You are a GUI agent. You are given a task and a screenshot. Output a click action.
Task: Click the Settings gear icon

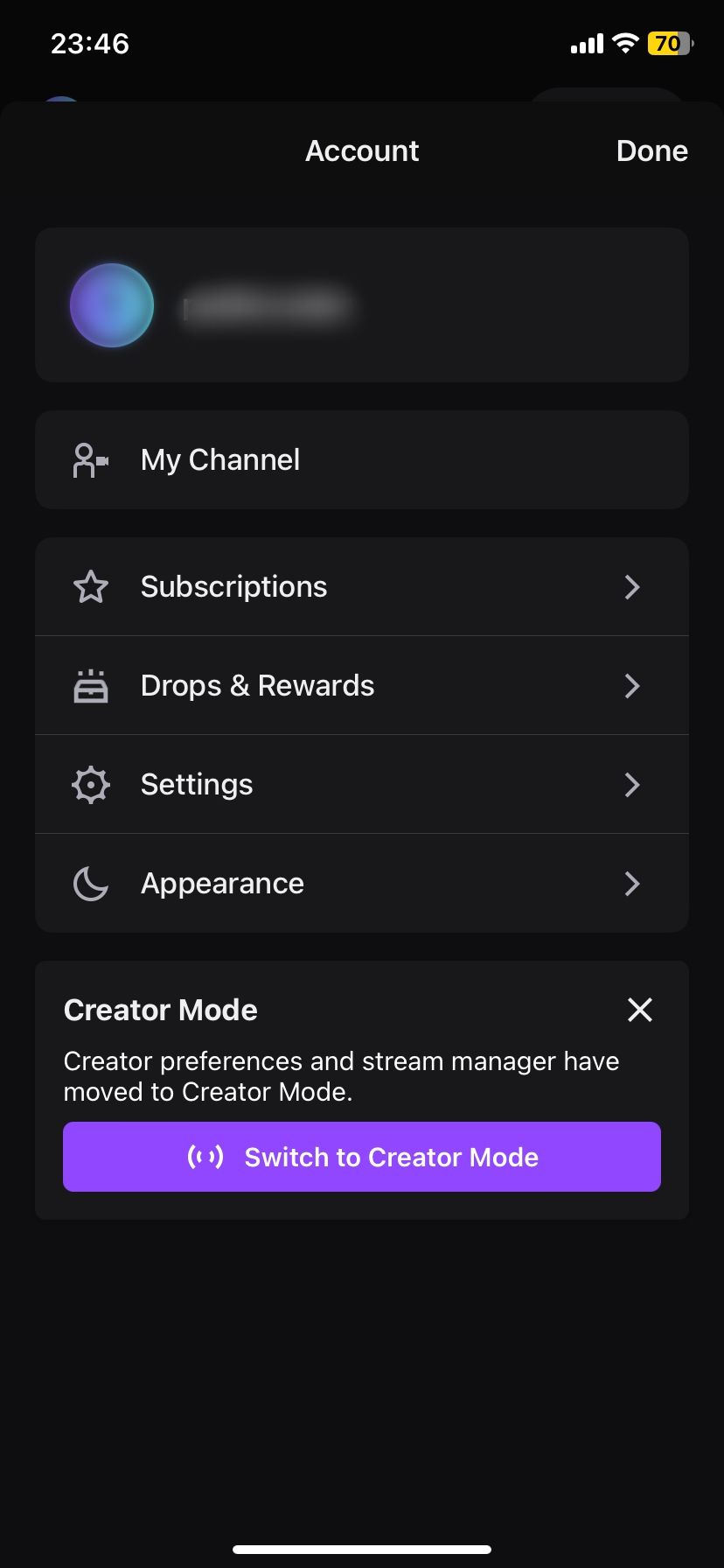pyautogui.click(x=91, y=784)
